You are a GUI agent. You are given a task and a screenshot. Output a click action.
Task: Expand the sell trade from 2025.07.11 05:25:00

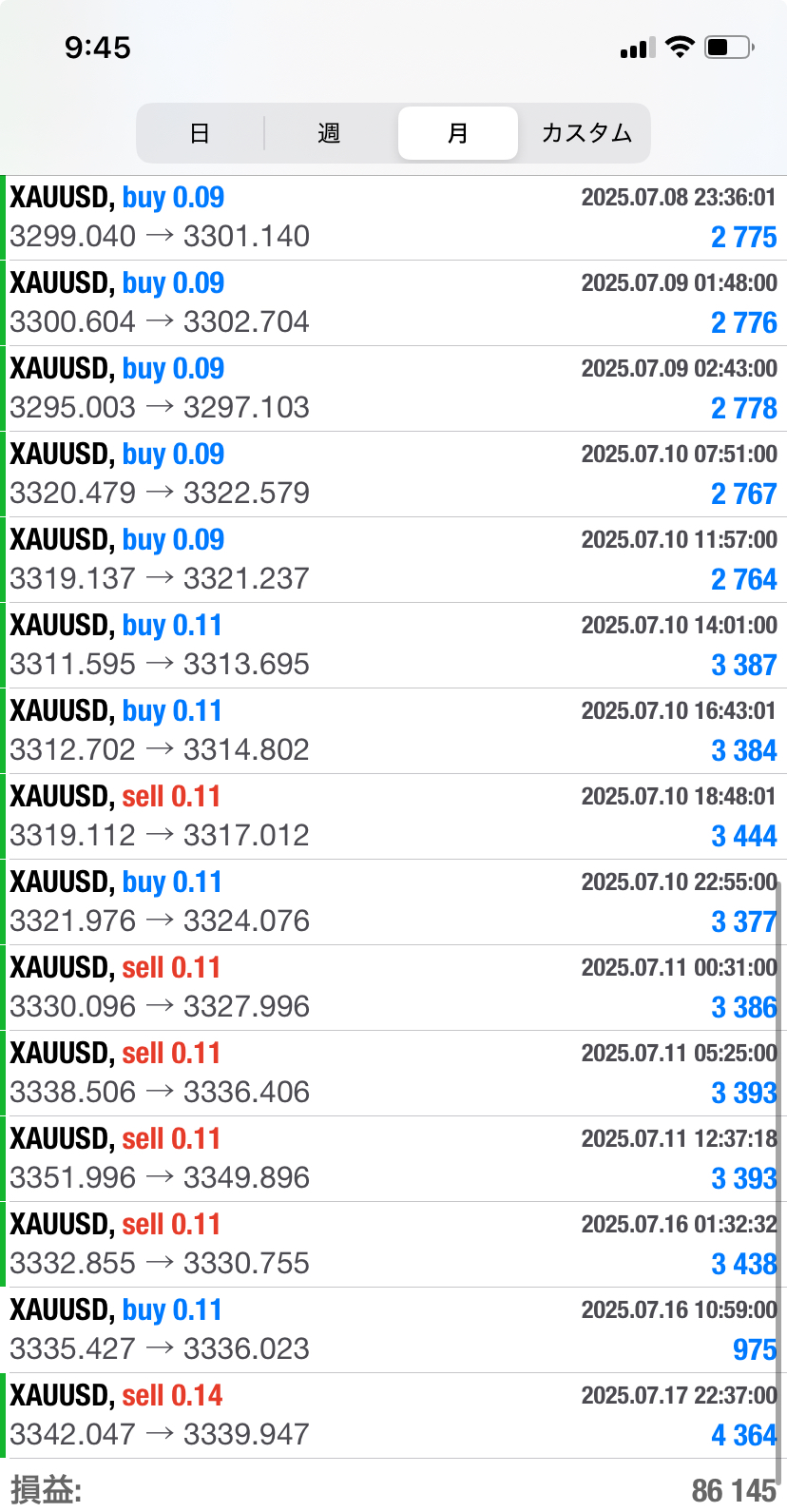[x=393, y=1074]
